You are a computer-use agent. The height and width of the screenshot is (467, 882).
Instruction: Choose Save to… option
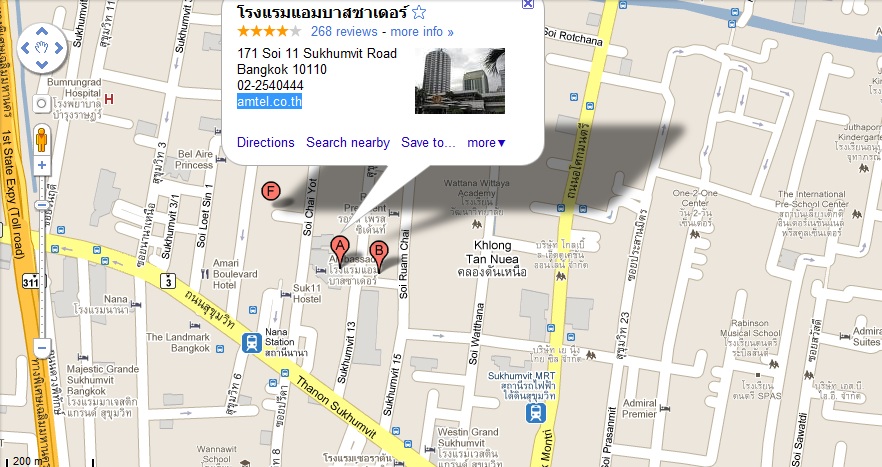pyautogui.click(x=428, y=142)
